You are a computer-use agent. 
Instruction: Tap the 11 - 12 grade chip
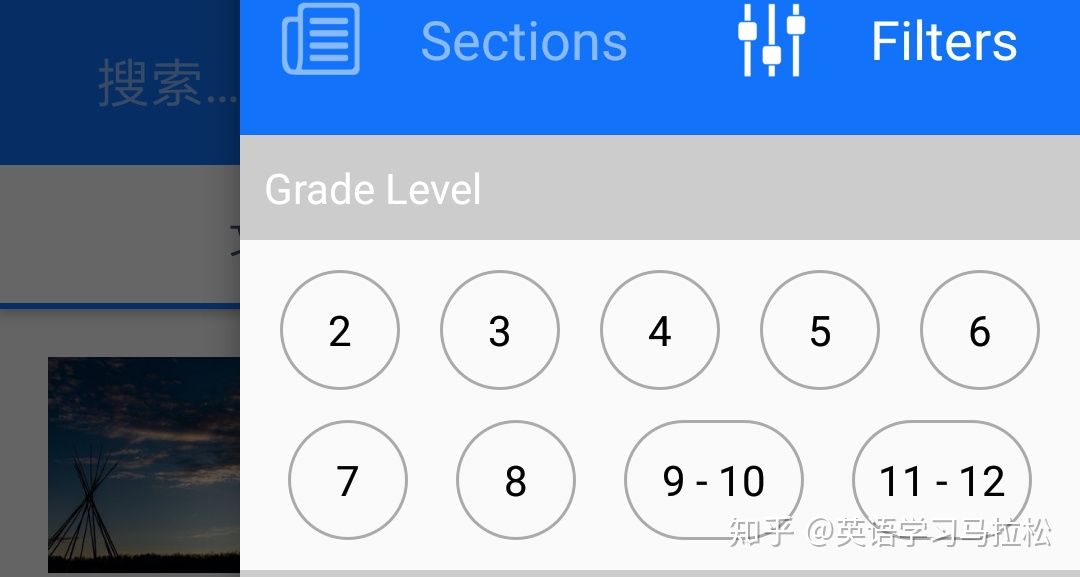[x=941, y=481]
